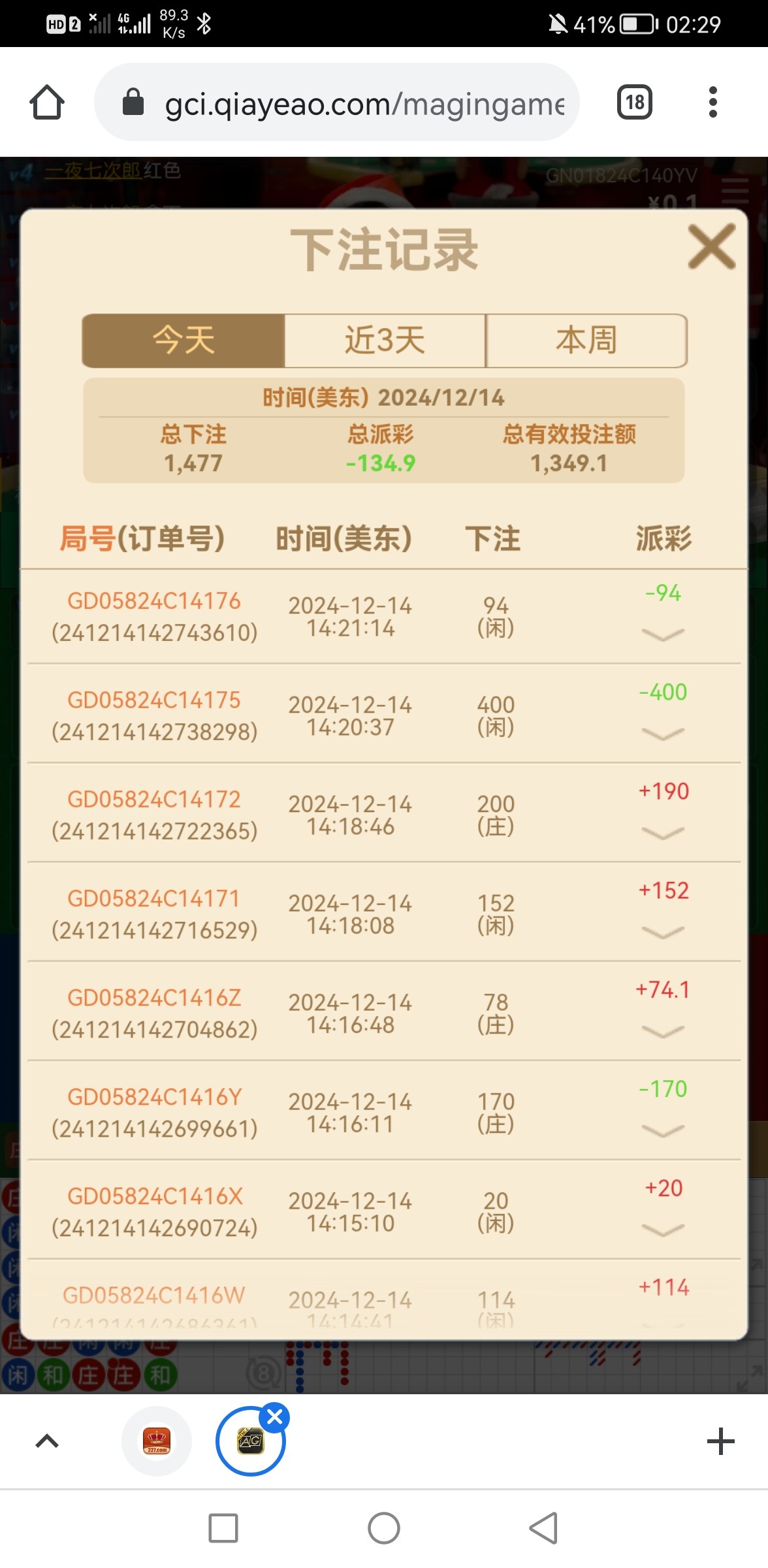
Task: Open the tab switcher showing 18
Action: pyautogui.click(x=634, y=103)
